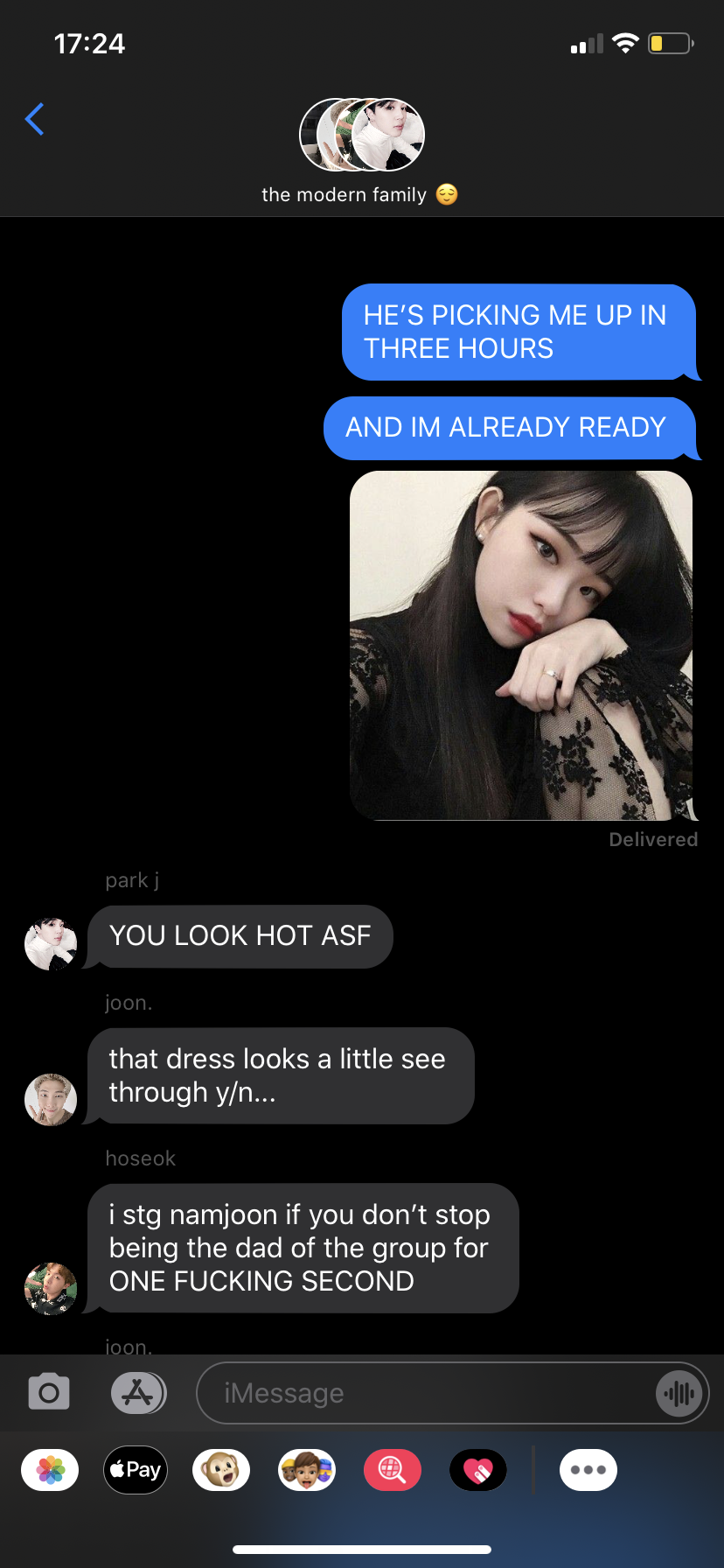
Task: Open the camera to take a photo
Action: point(49,1392)
